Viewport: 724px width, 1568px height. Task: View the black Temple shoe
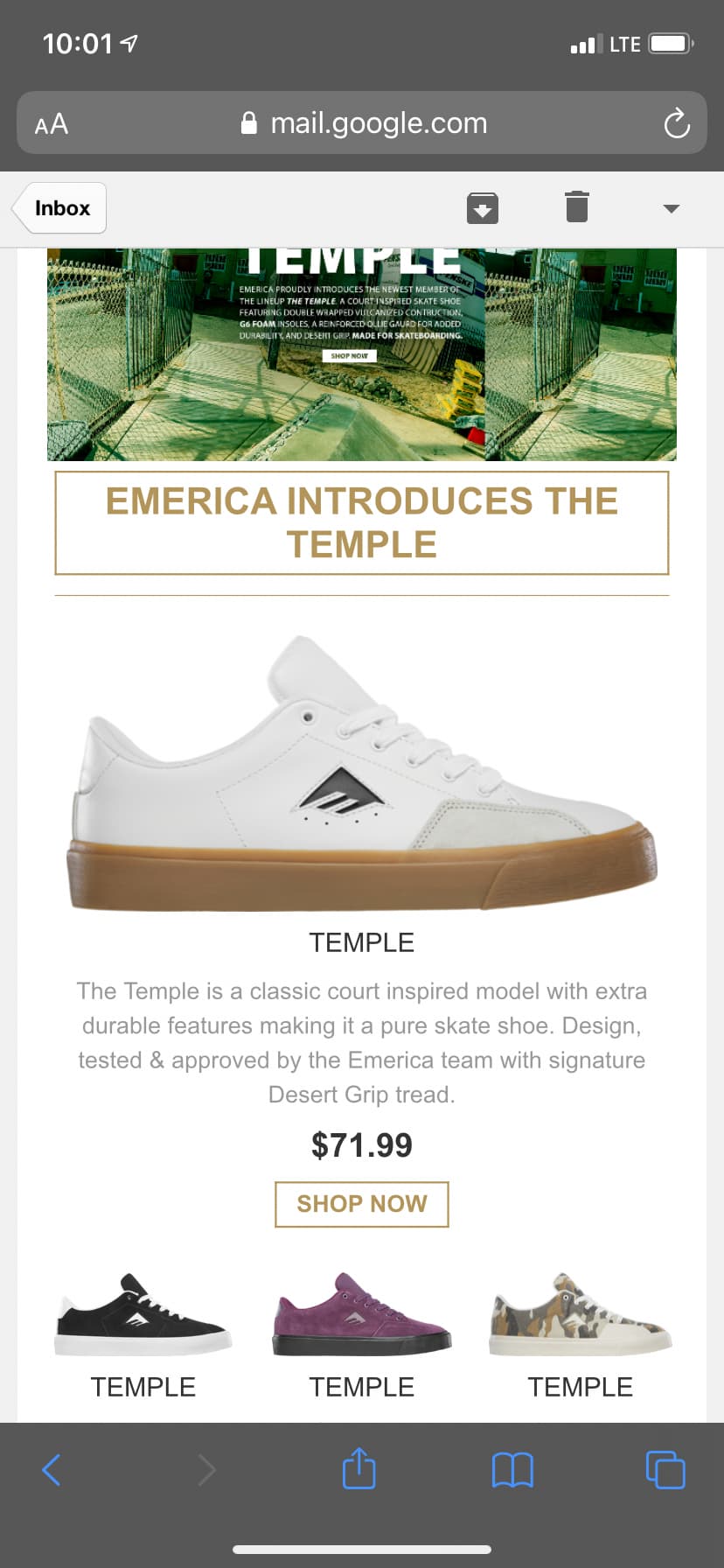143,1315
